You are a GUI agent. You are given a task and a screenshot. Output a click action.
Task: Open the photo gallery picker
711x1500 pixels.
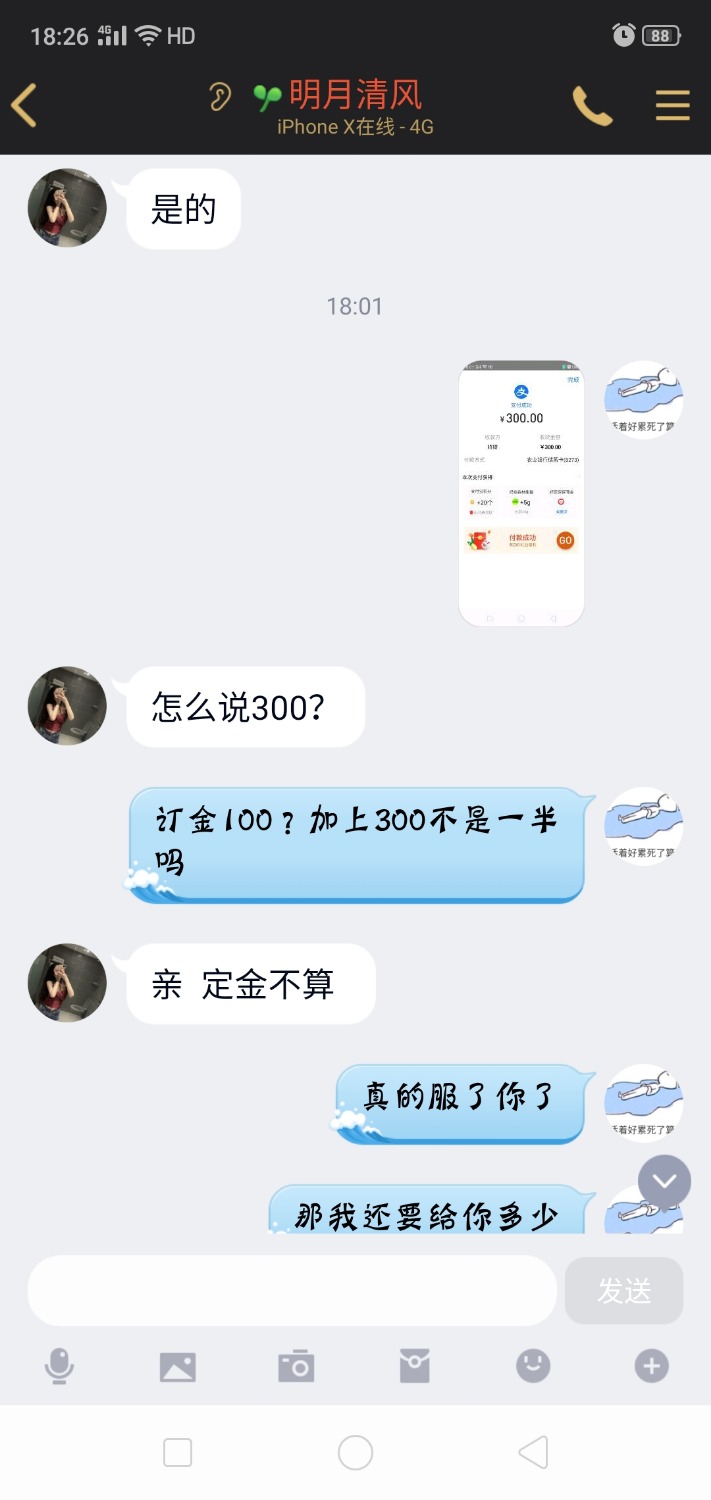(178, 1366)
